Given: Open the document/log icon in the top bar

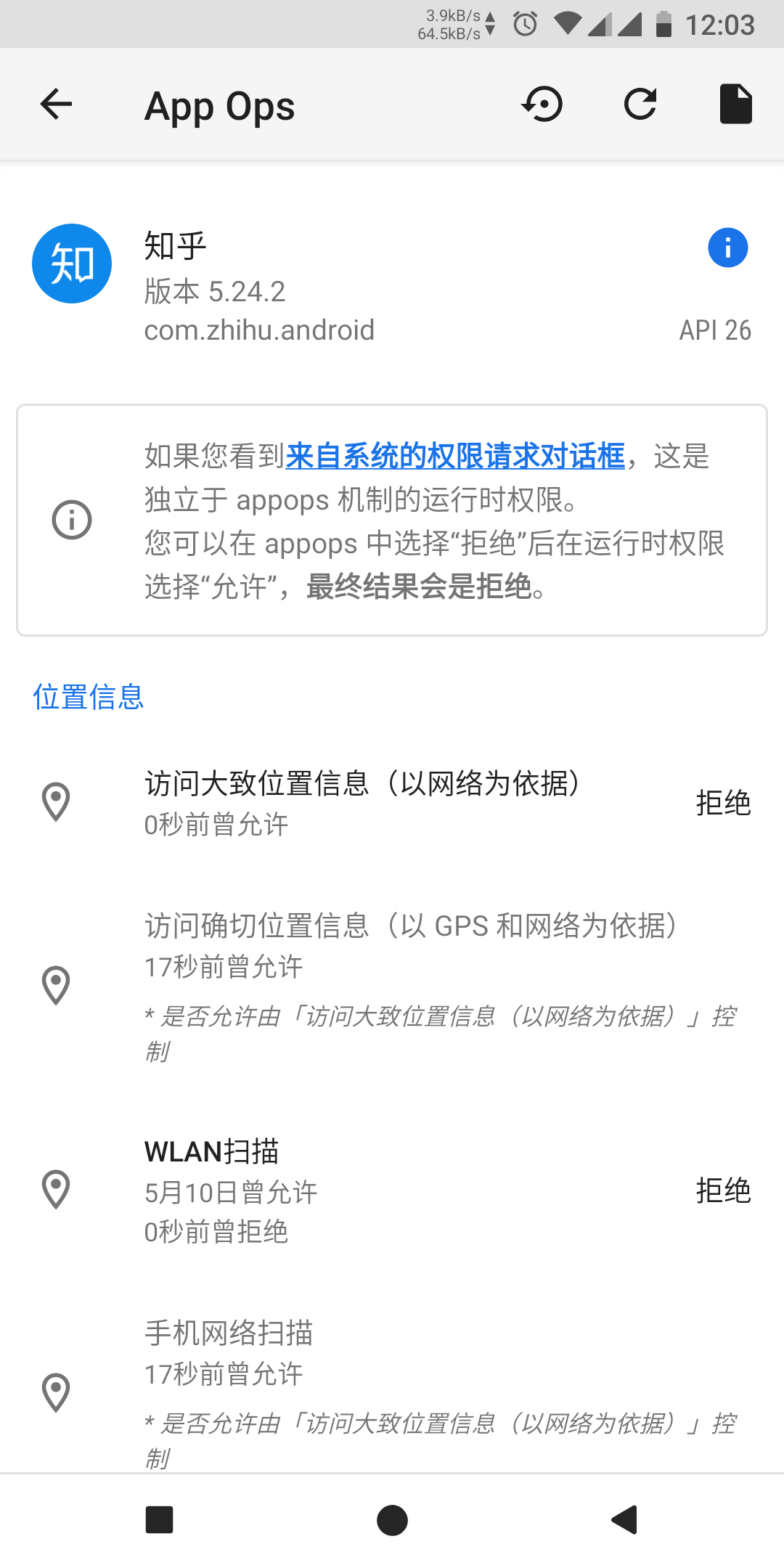Looking at the screenshot, I should [x=735, y=104].
